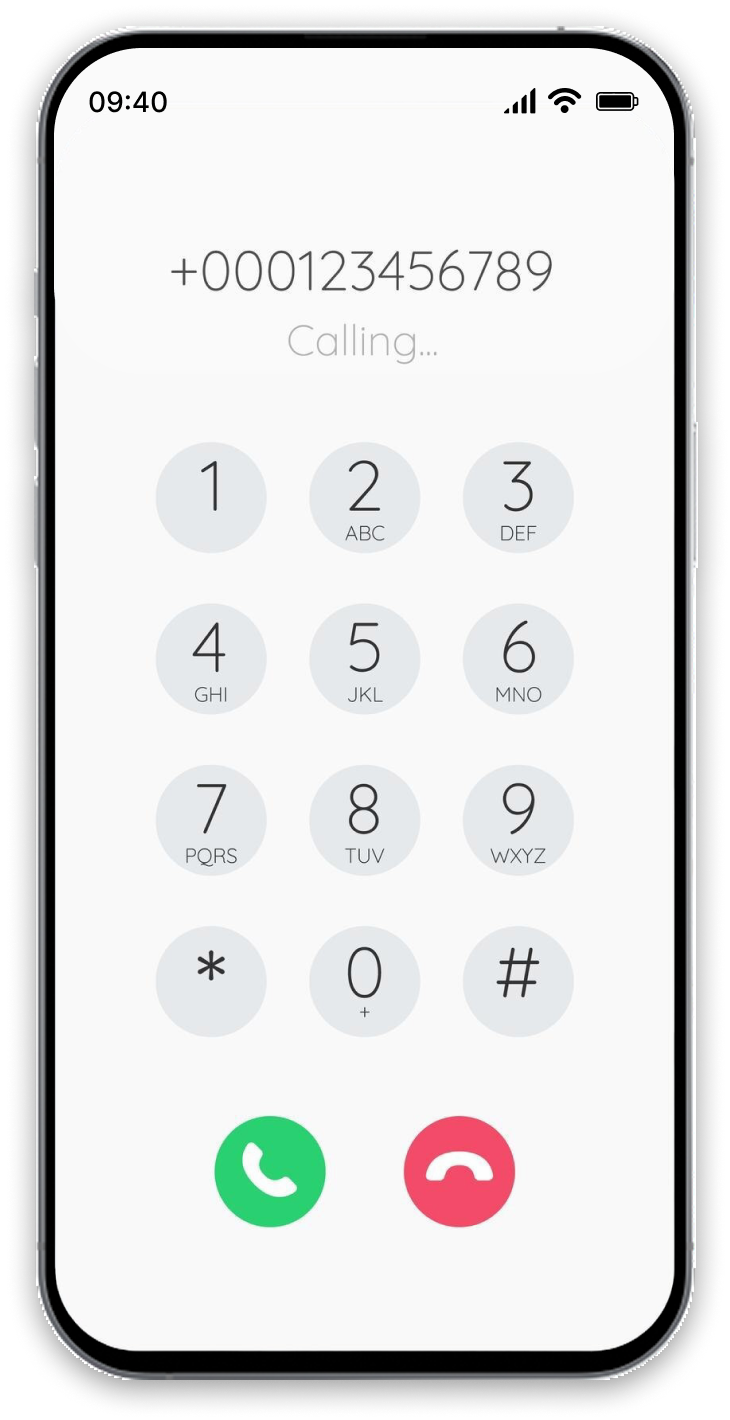The image size is (730, 1420).
Task: Enter 3 on the keypad
Action: pyautogui.click(x=518, y=497)
